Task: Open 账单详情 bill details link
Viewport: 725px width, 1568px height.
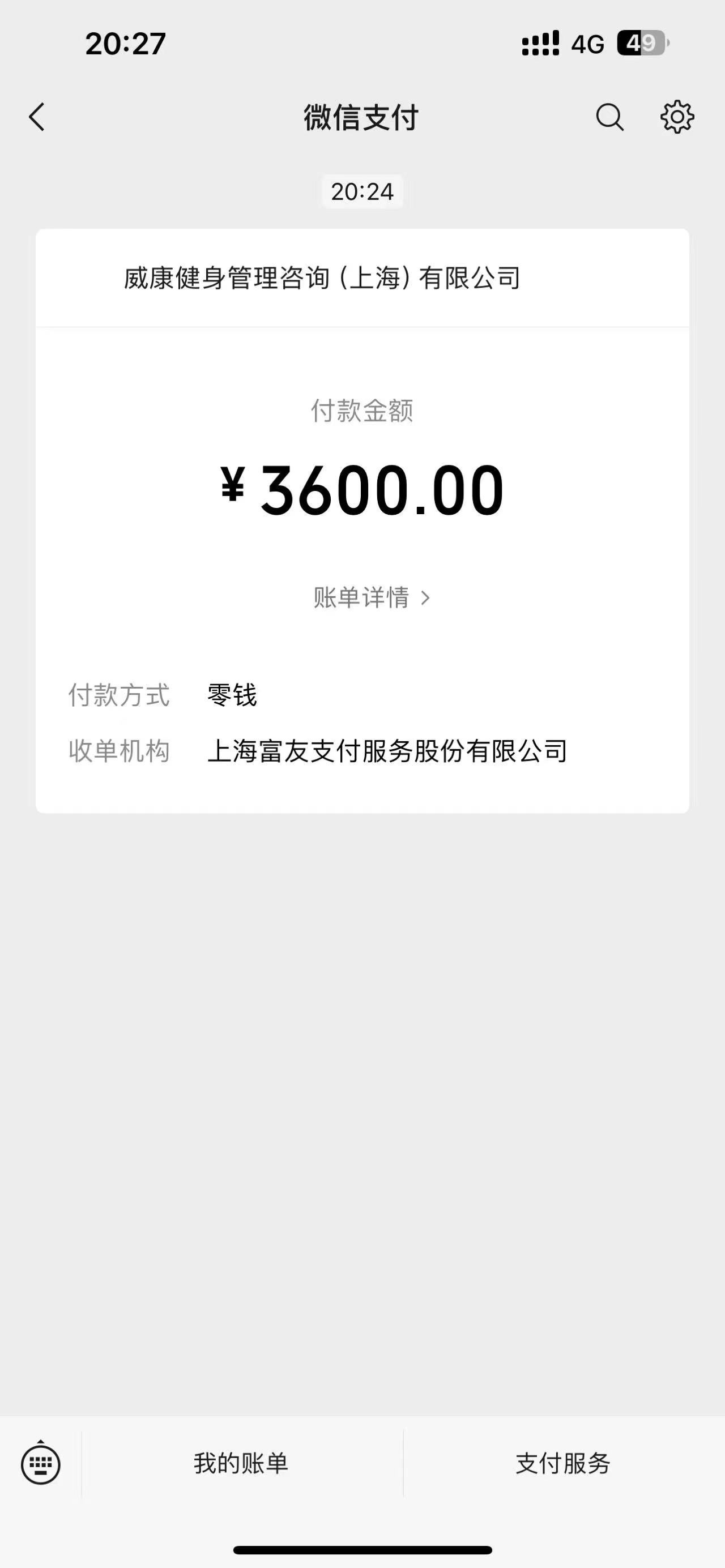Action: tap(372, 598)
